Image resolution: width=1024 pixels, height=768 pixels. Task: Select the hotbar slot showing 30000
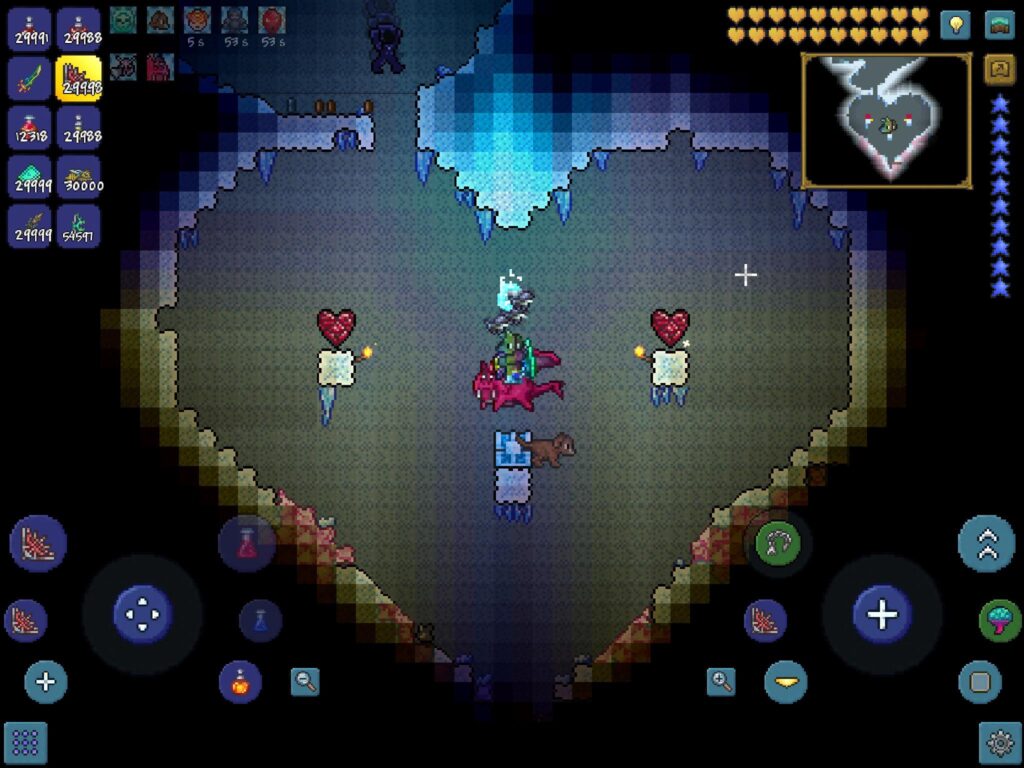(78, 177)
